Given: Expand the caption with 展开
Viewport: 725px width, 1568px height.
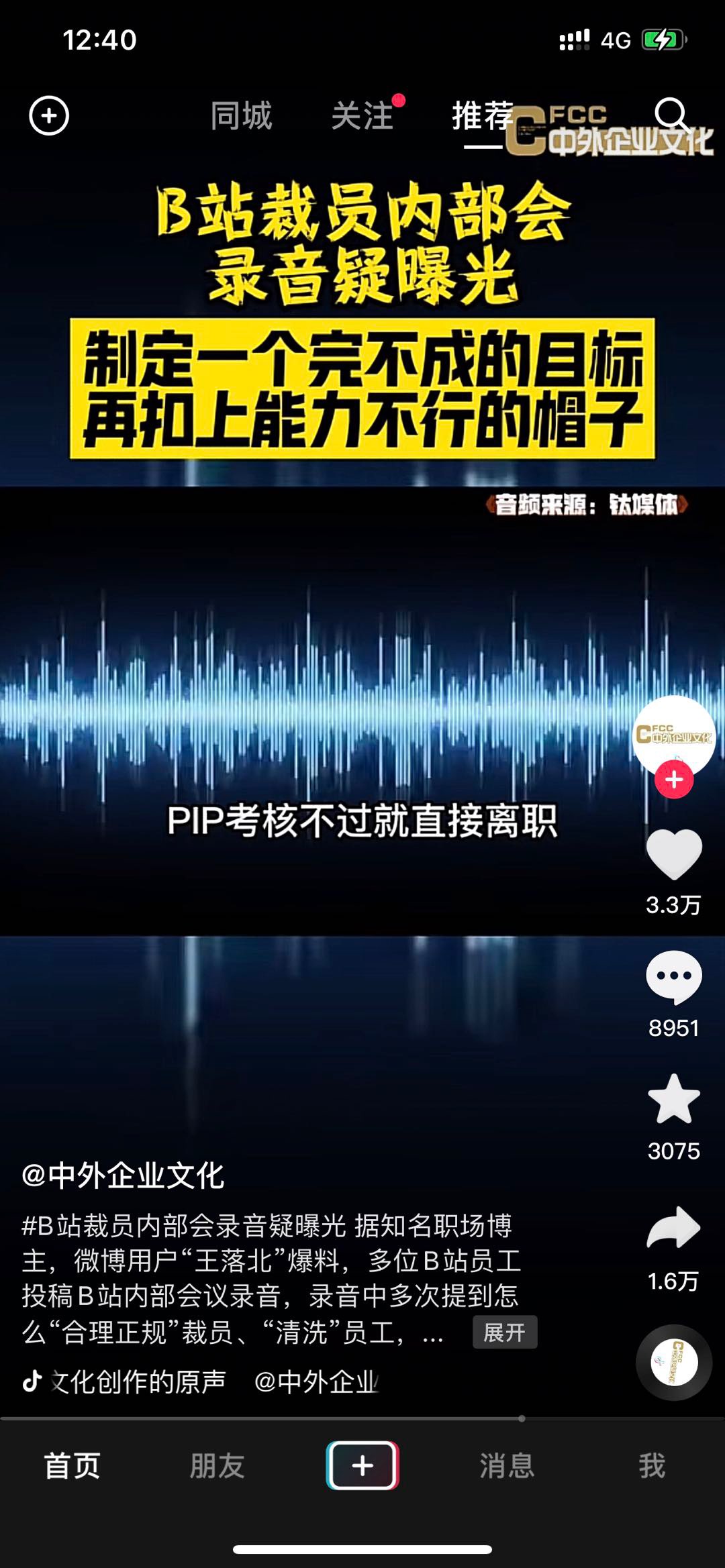Looking at the screenshot, I should 505,1332.
